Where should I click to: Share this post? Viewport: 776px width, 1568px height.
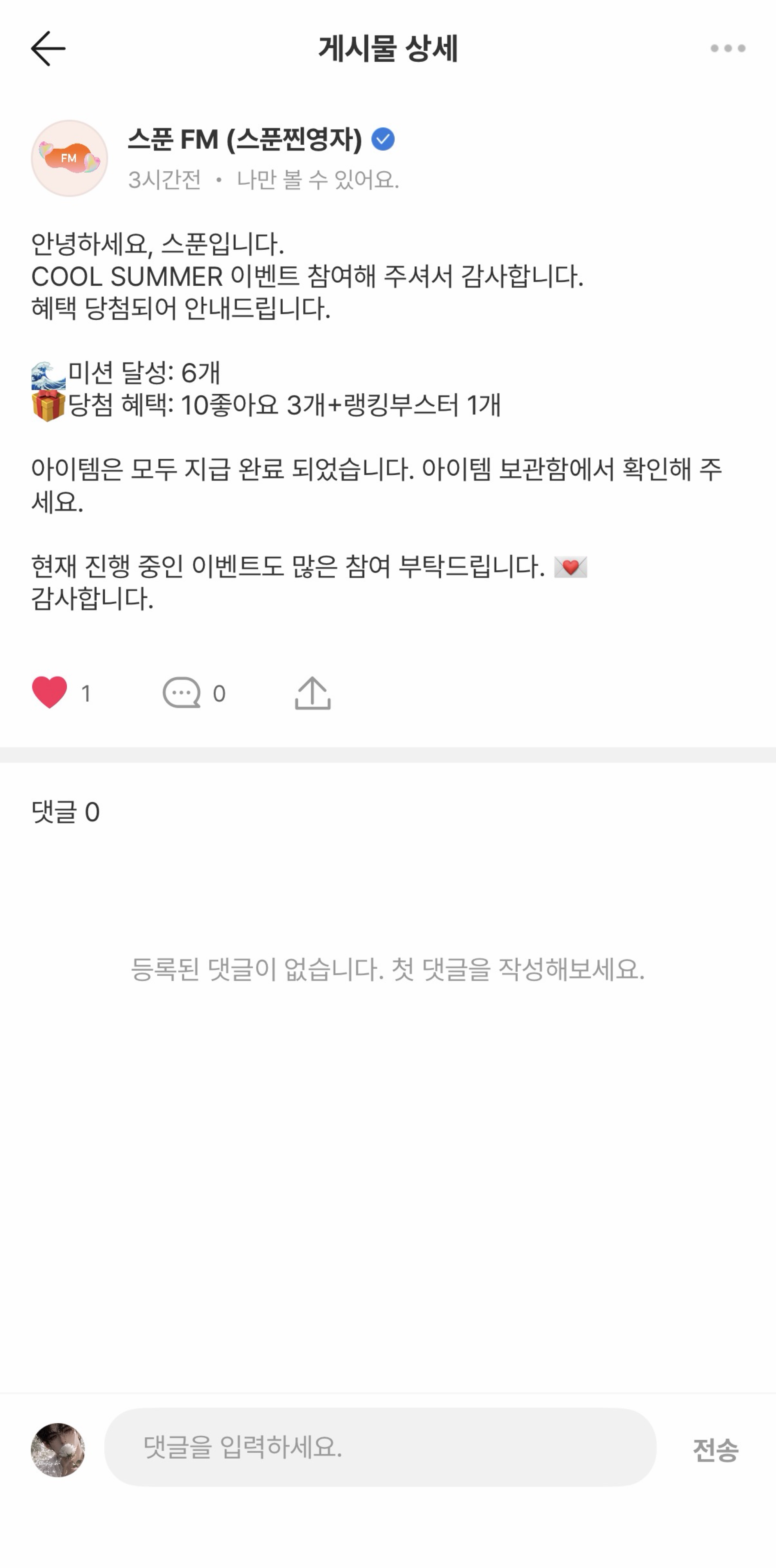coord(313,693)
